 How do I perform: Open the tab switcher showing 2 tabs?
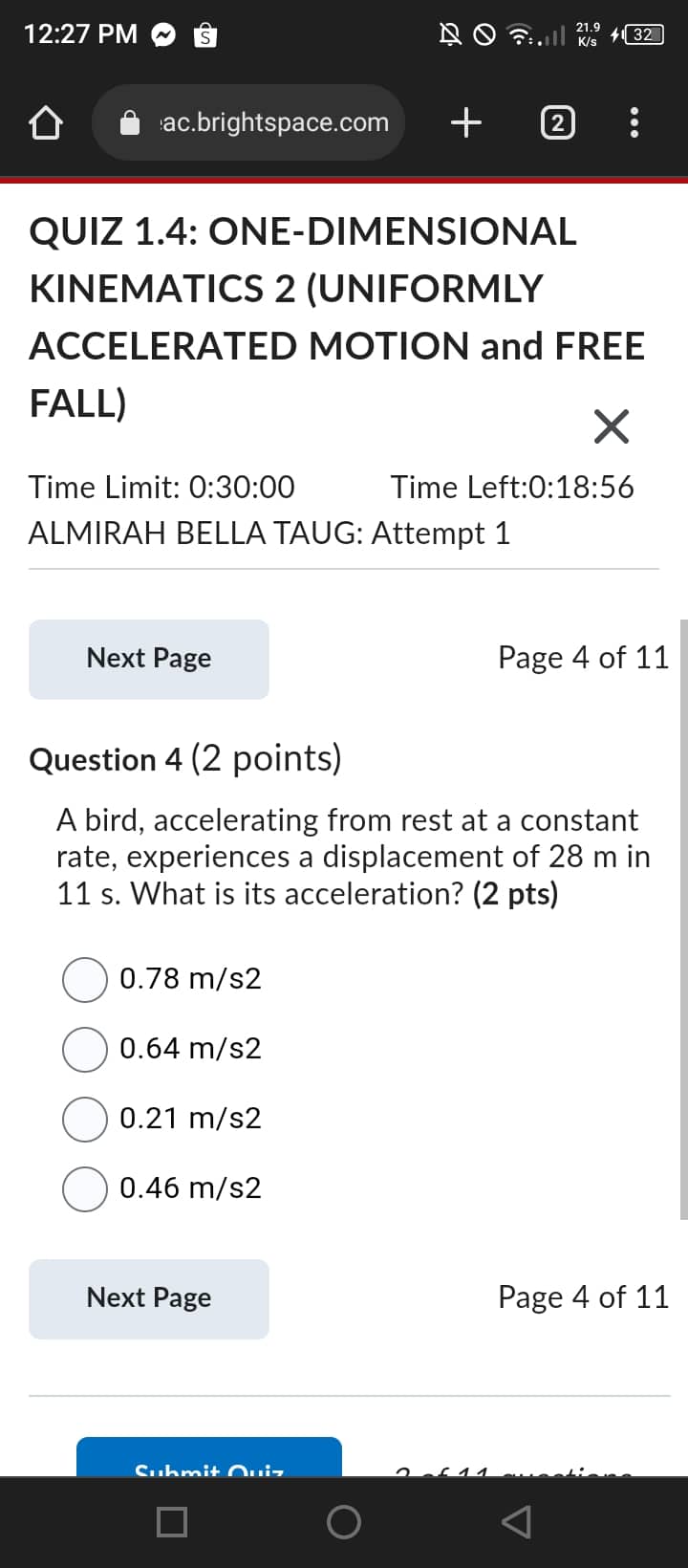(557, 122)
